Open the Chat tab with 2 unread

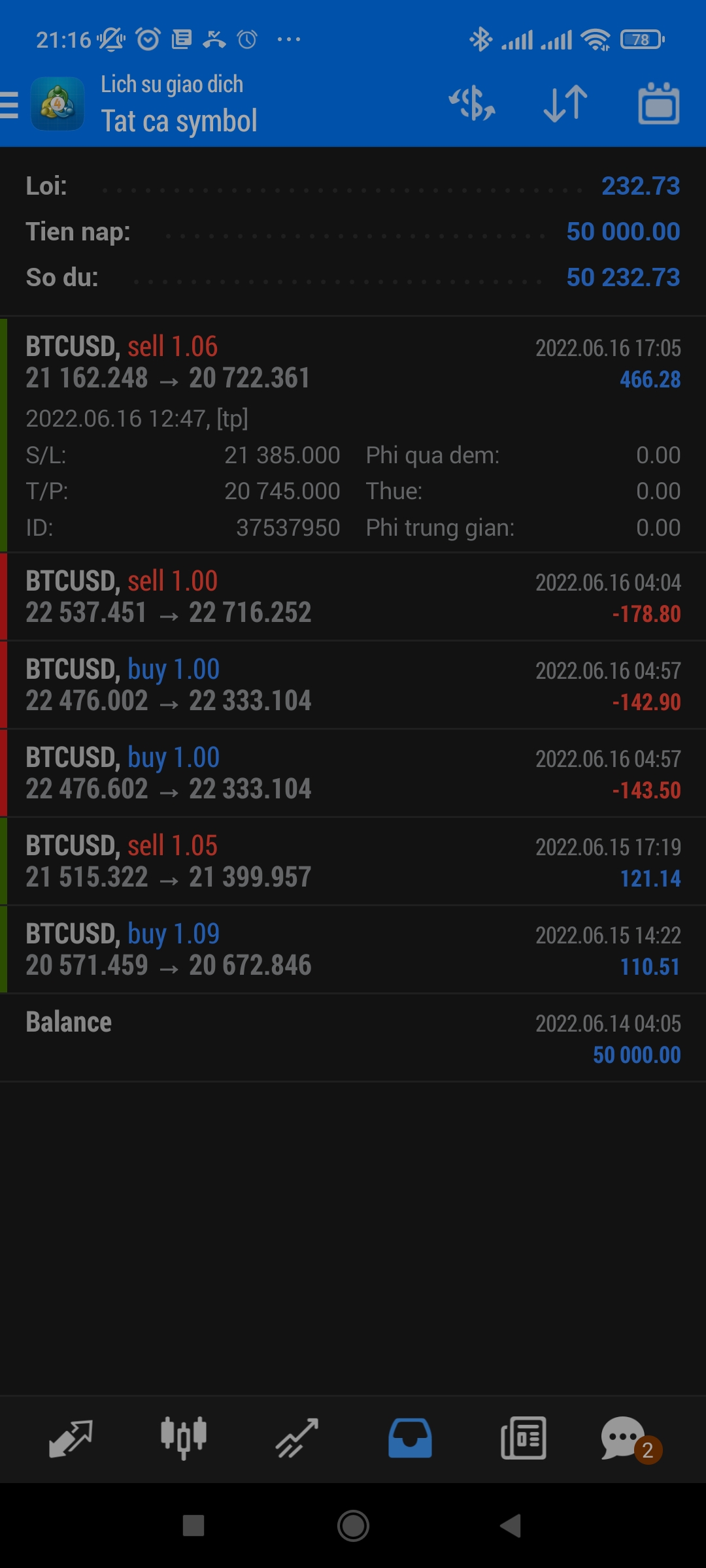pos(624,1439)
